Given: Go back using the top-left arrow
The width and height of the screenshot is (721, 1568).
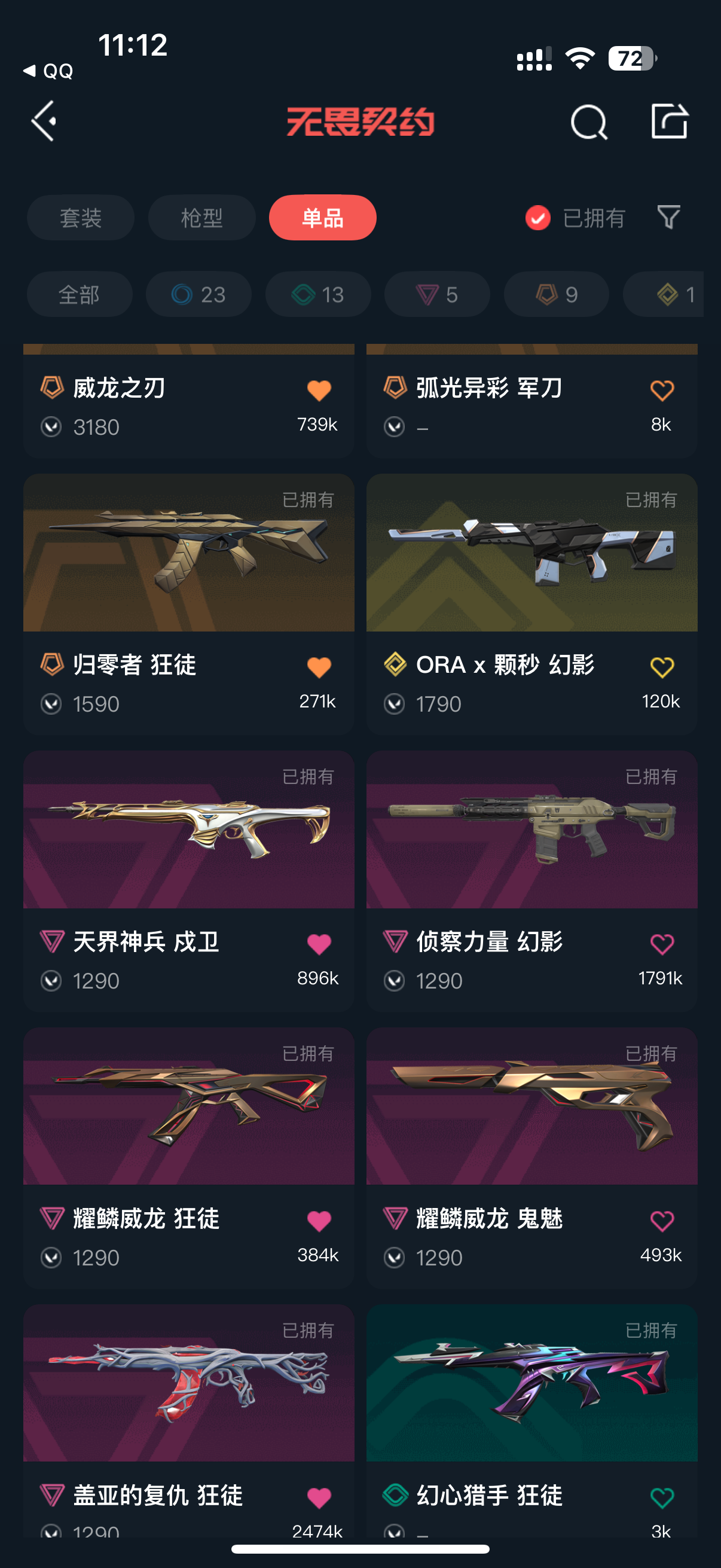Looking at the screenshot, I should (x=44, y=121).
